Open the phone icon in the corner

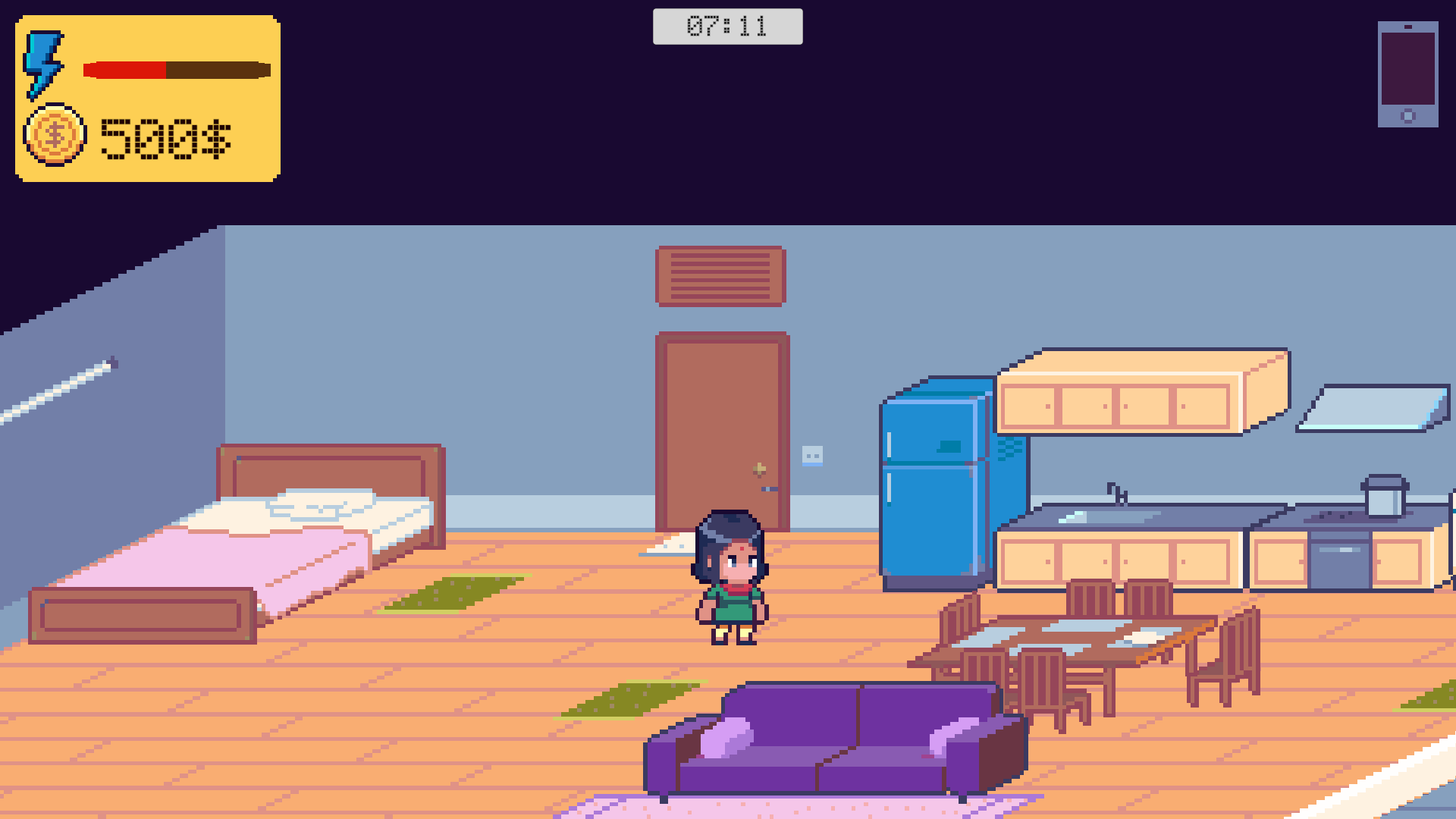(x=1407, y=74)
